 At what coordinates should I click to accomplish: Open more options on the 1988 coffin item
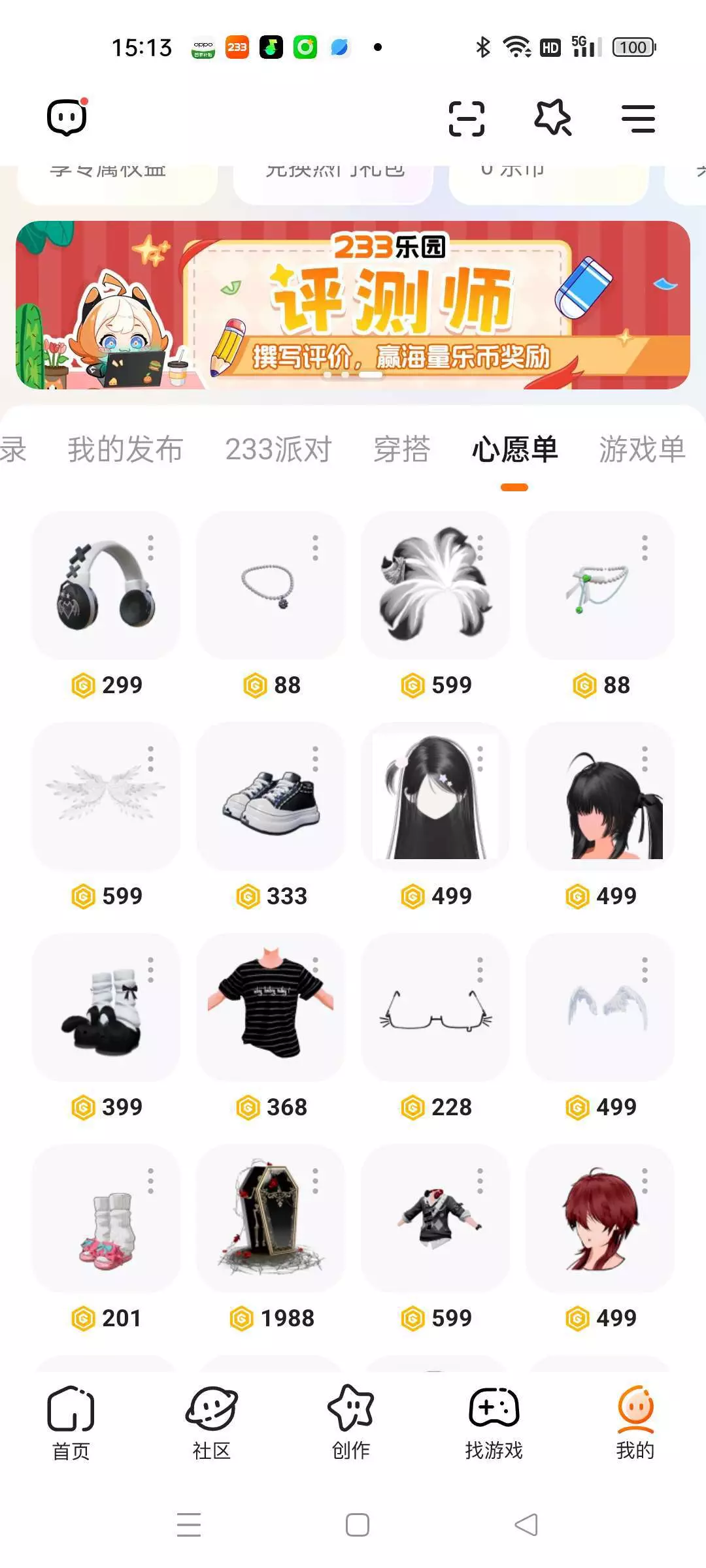coord(315,1181)
